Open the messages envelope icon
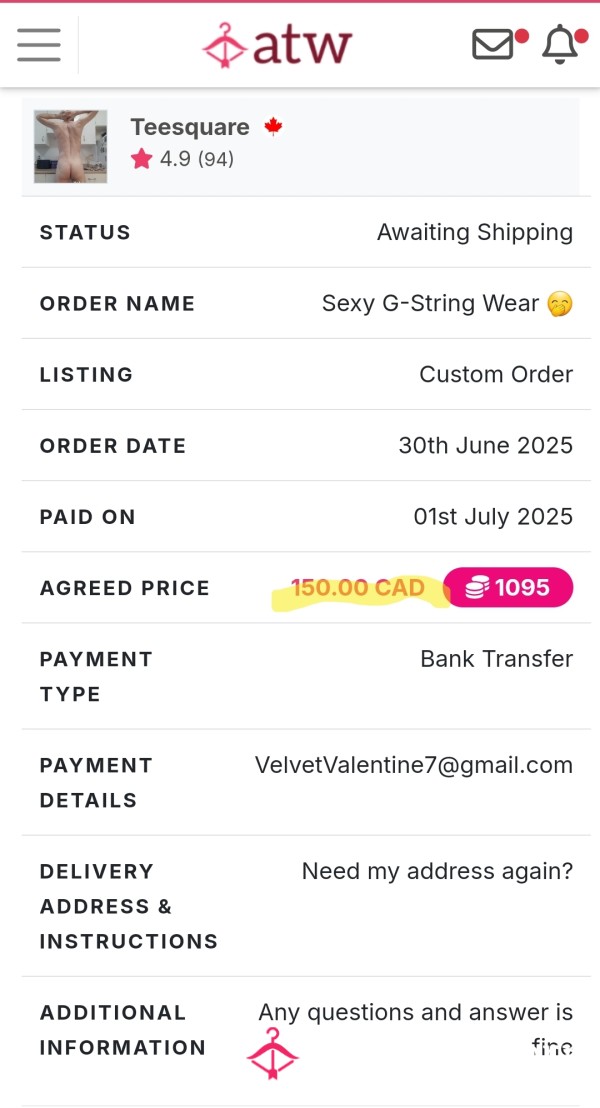600x1108 pixels. [493, 45]
